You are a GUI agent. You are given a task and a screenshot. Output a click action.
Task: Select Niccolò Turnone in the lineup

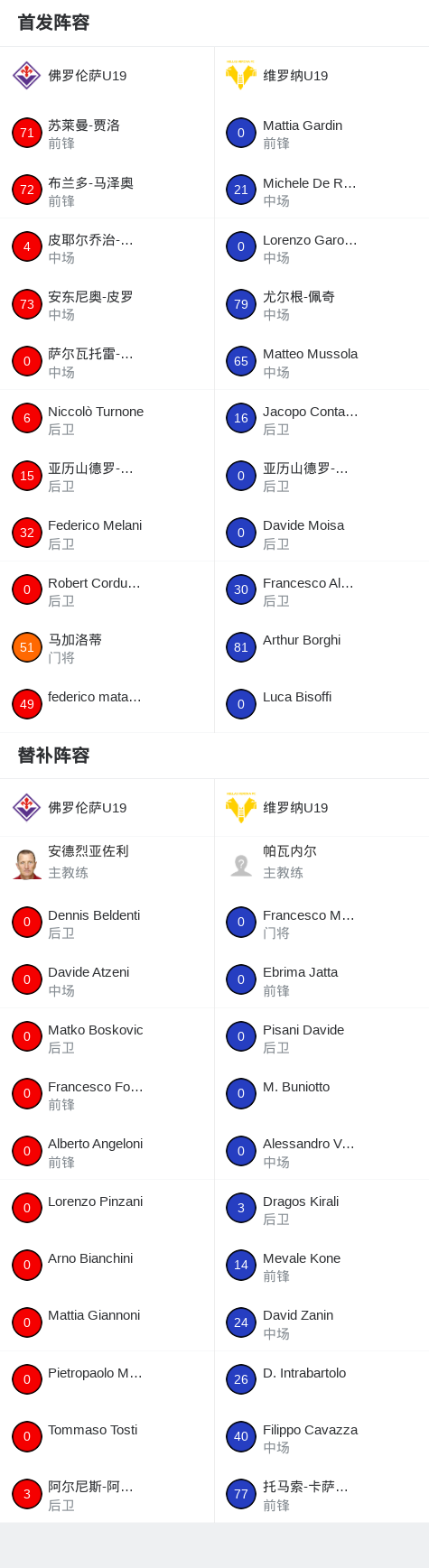click(107, 419)
